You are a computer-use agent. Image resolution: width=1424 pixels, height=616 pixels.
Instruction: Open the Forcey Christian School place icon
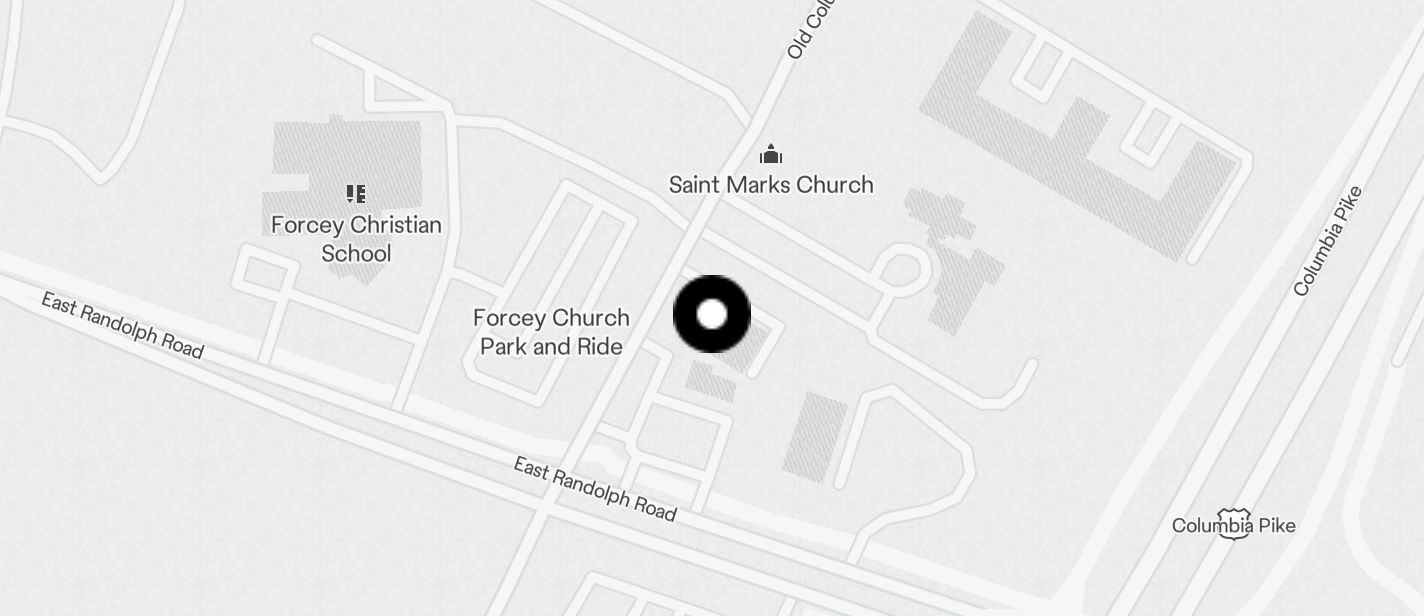pyautogui.click(x=355, y=193)
